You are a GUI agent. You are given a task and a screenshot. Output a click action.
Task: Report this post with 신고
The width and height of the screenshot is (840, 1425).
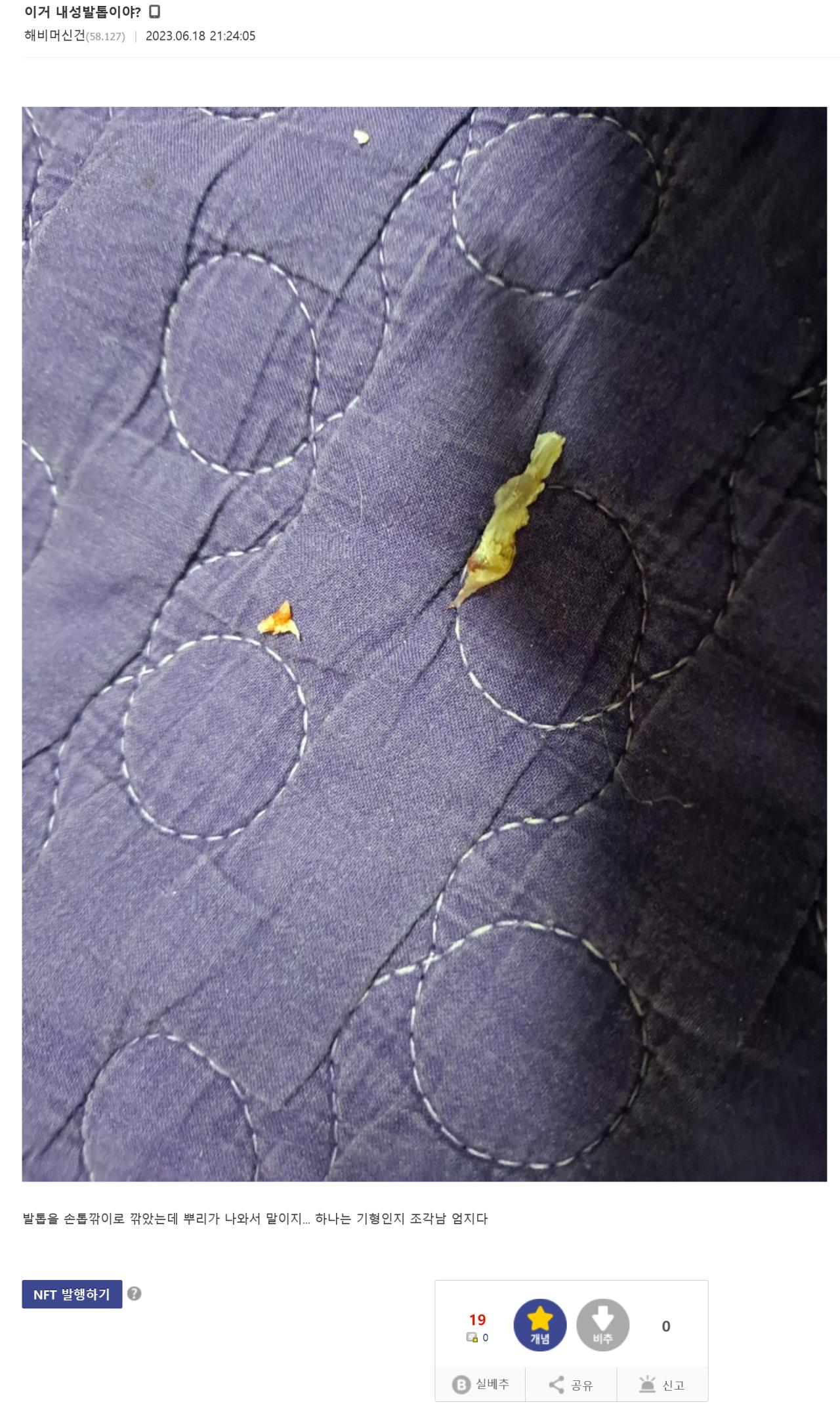coord(661,1385)
